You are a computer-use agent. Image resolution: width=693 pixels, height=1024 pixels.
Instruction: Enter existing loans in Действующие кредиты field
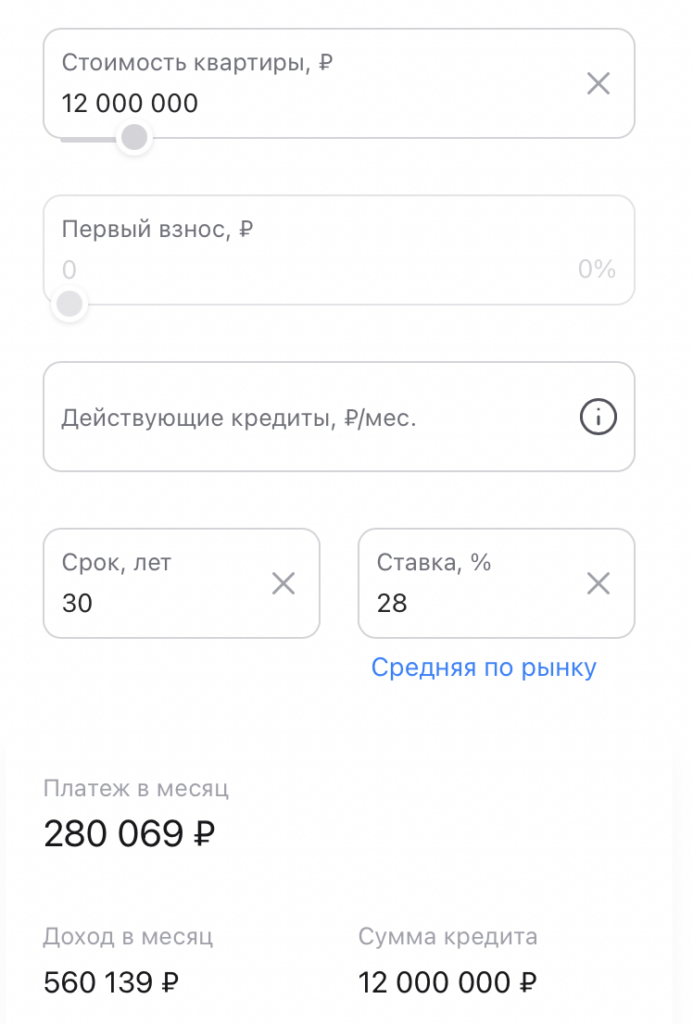click(300, 417)
